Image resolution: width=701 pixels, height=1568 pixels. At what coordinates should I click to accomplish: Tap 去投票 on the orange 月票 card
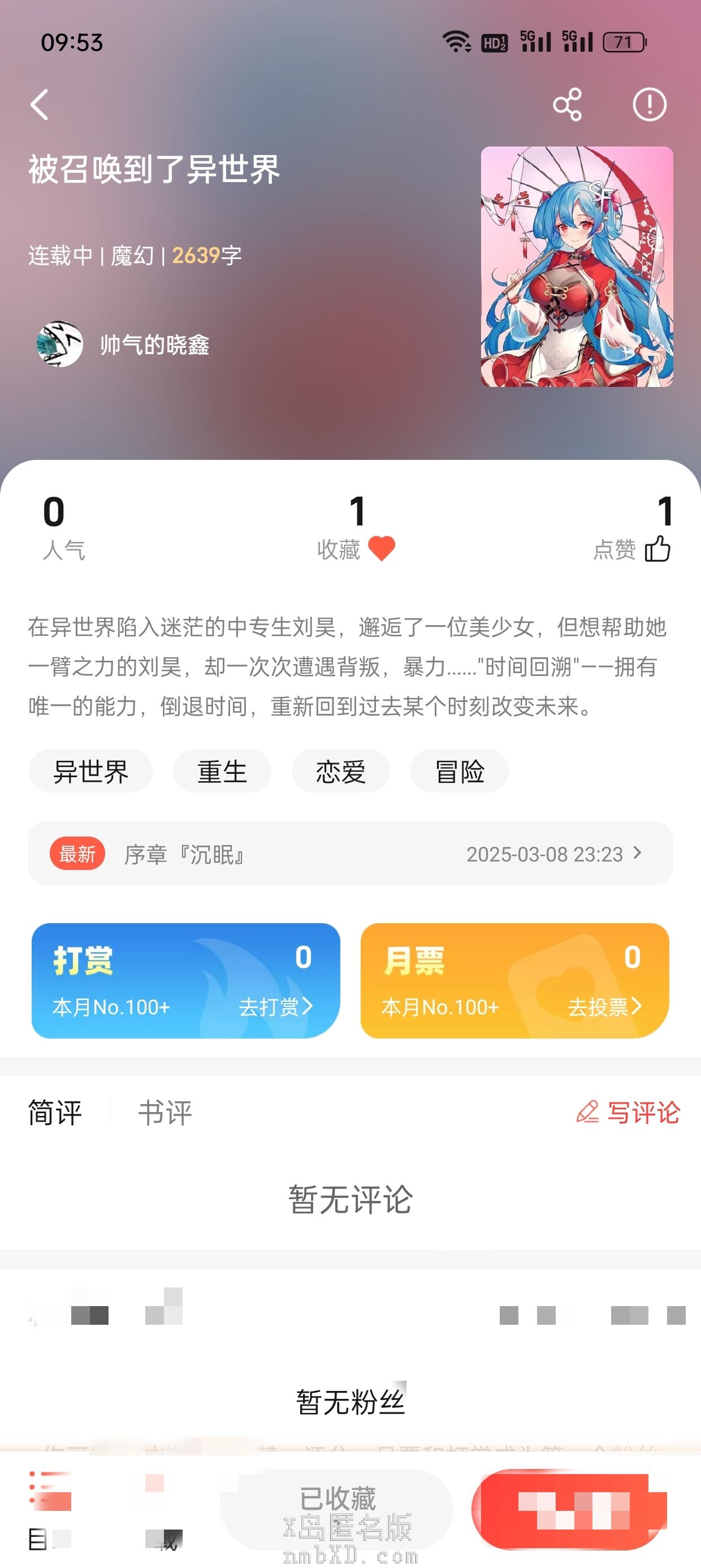tap(604, 1007)
